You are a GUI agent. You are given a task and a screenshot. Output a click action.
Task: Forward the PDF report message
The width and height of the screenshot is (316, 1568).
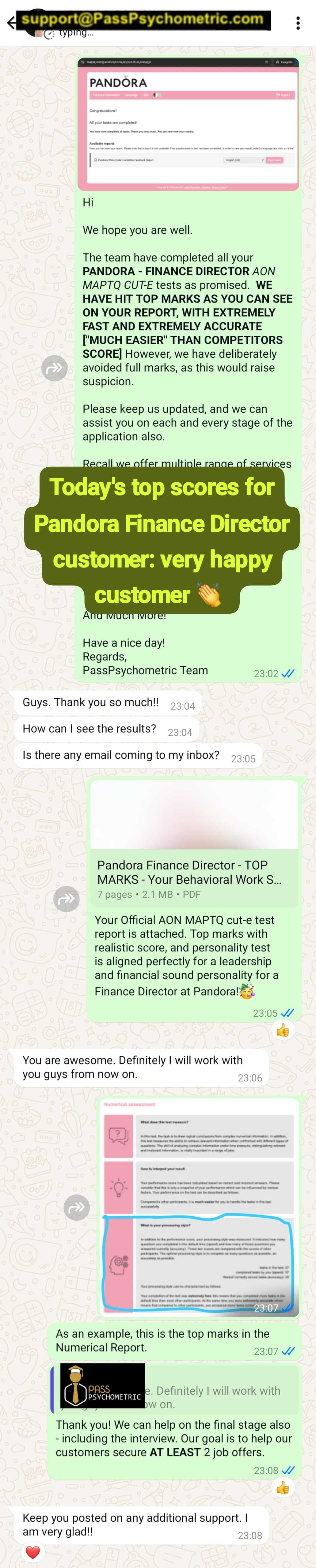67,899
